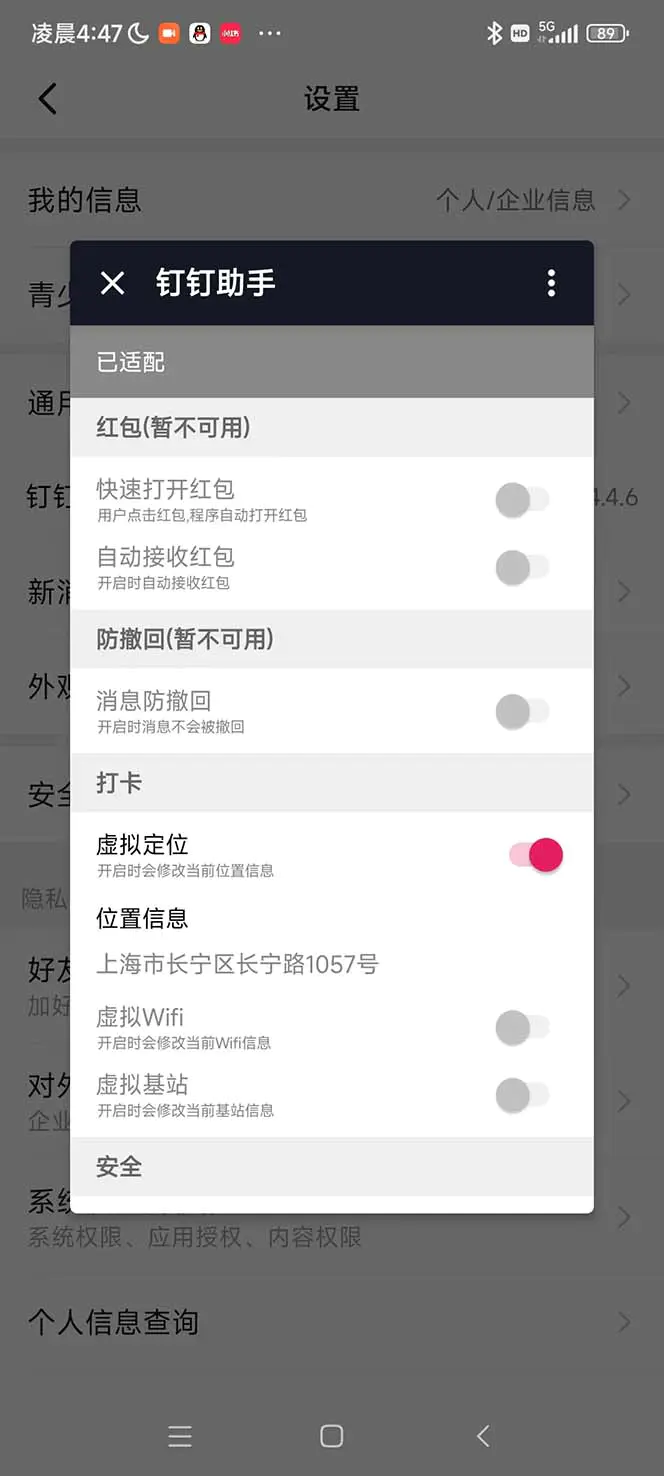Screen dimensions: 664x1476
Task: Open the 钉钉助手 overflow menu
Action: (x=551, y=283)
